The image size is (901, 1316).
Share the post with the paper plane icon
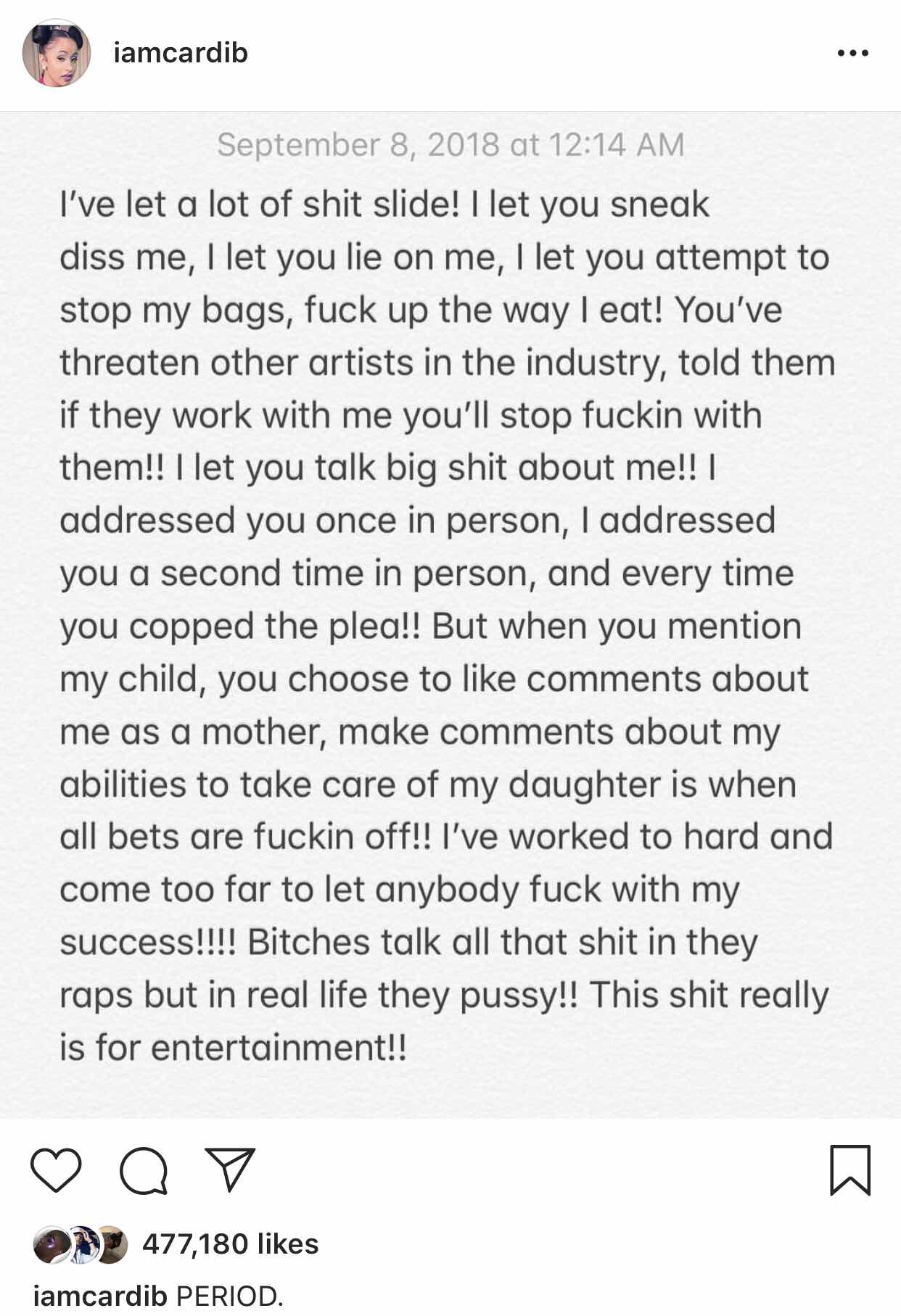coord(230,1169)
